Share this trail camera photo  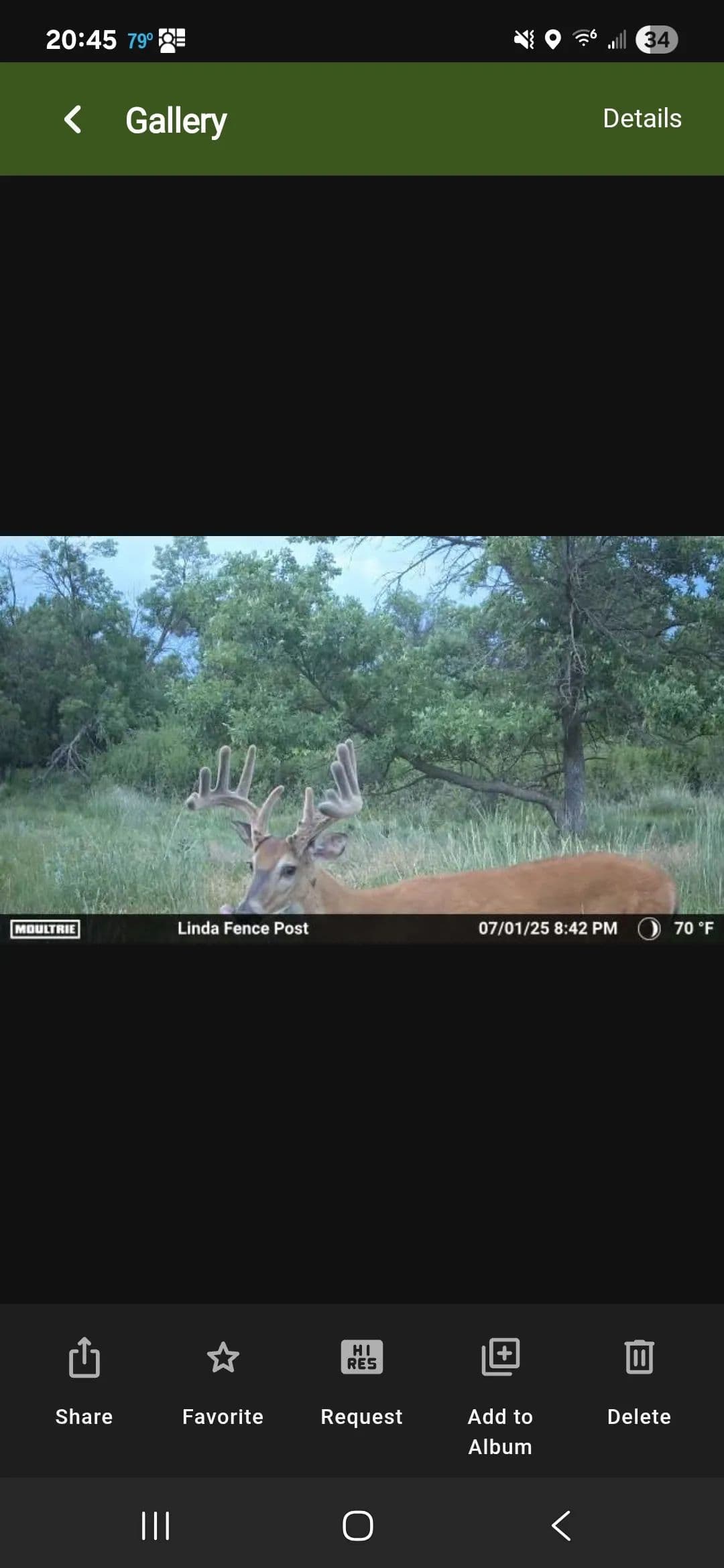pos(84,1380)
